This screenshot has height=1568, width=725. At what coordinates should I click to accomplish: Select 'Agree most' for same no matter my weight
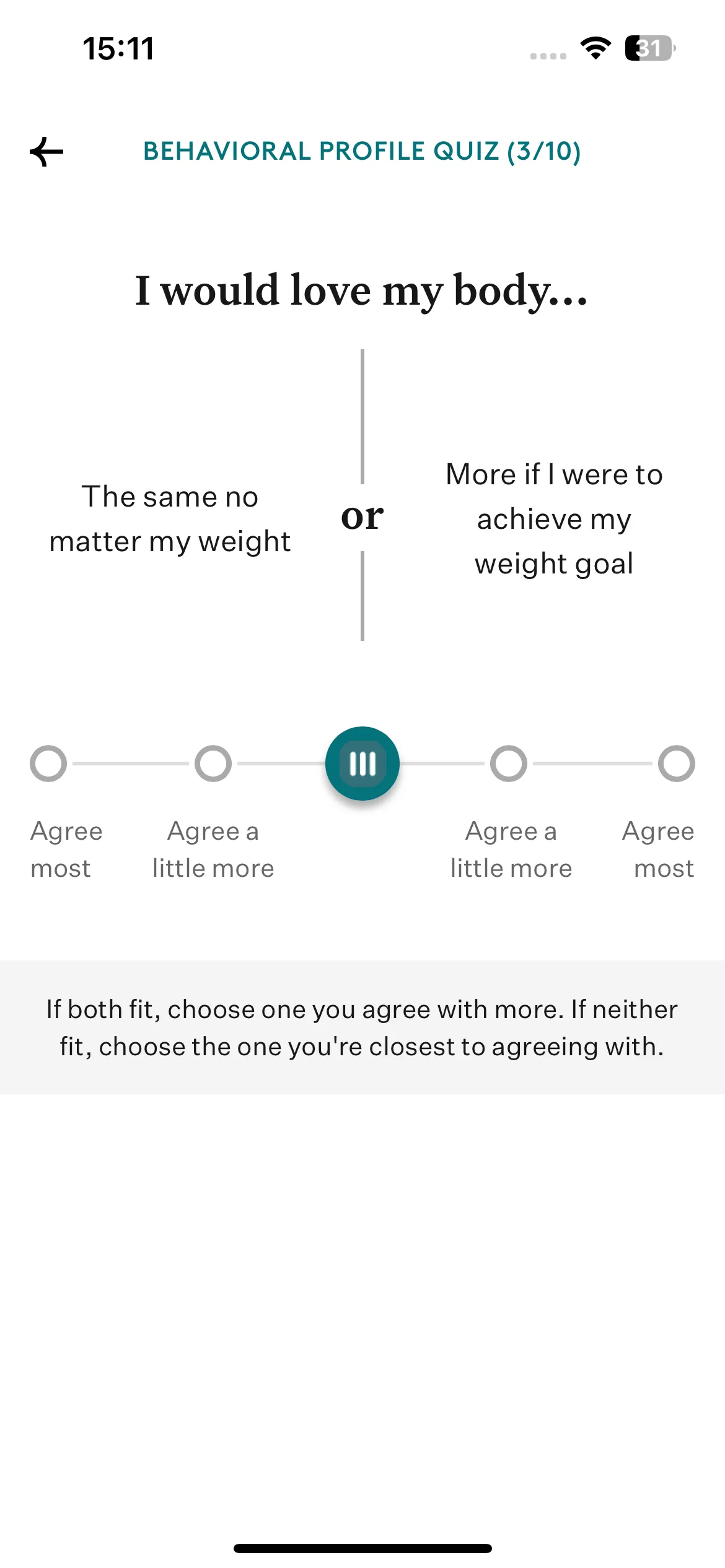tap(48, 764)
